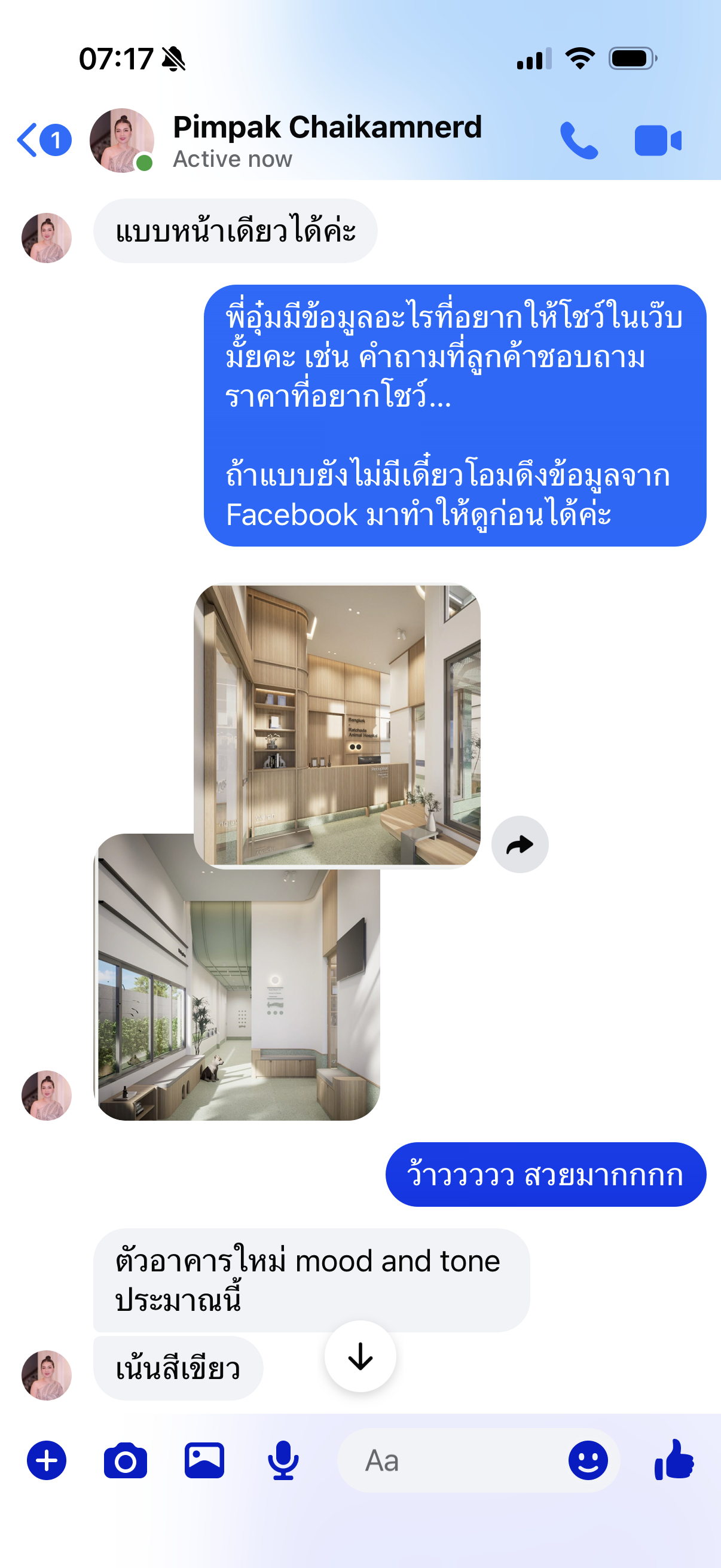
Task: Pick an image from the gallery
Action: (x=204, y=1460)
